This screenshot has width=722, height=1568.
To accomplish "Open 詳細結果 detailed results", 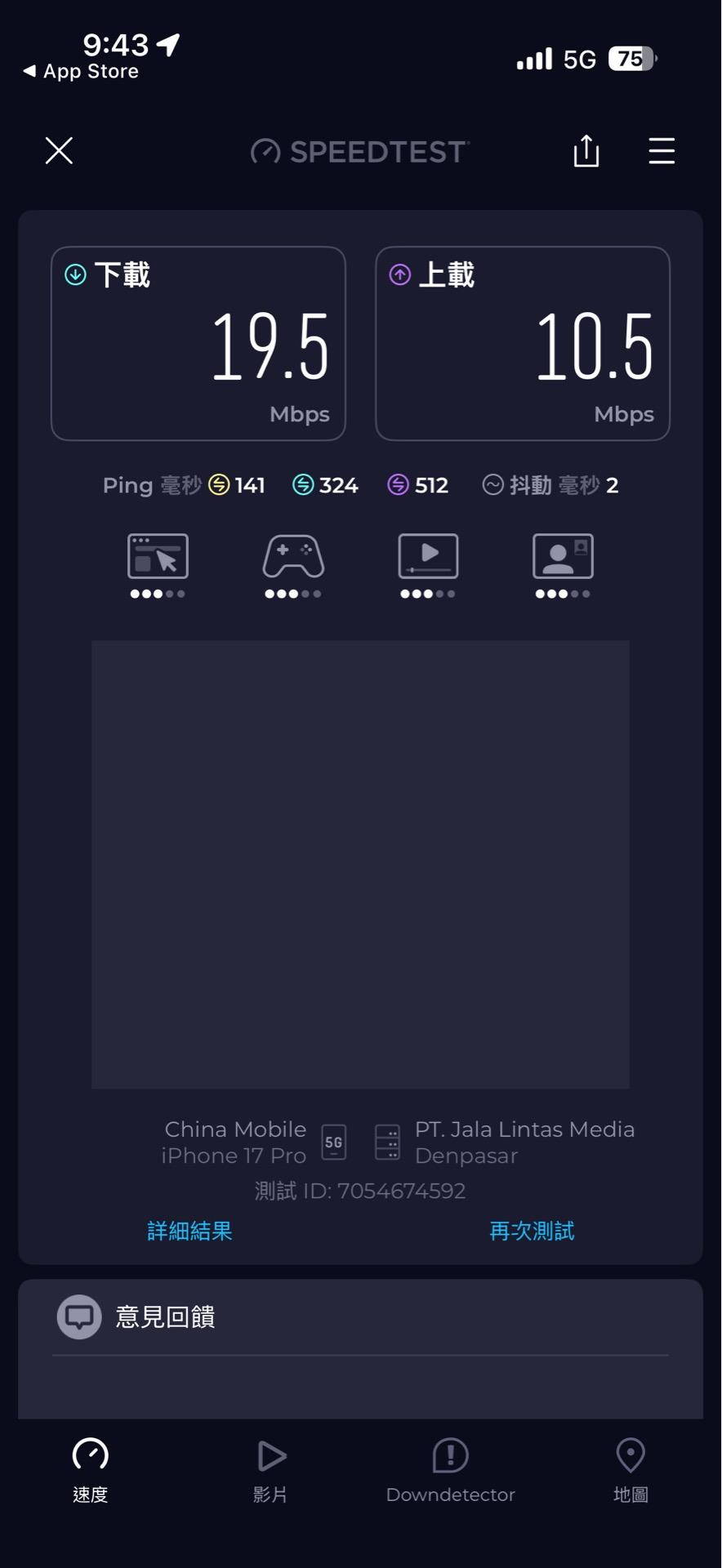I will [x=189, y=1231].
